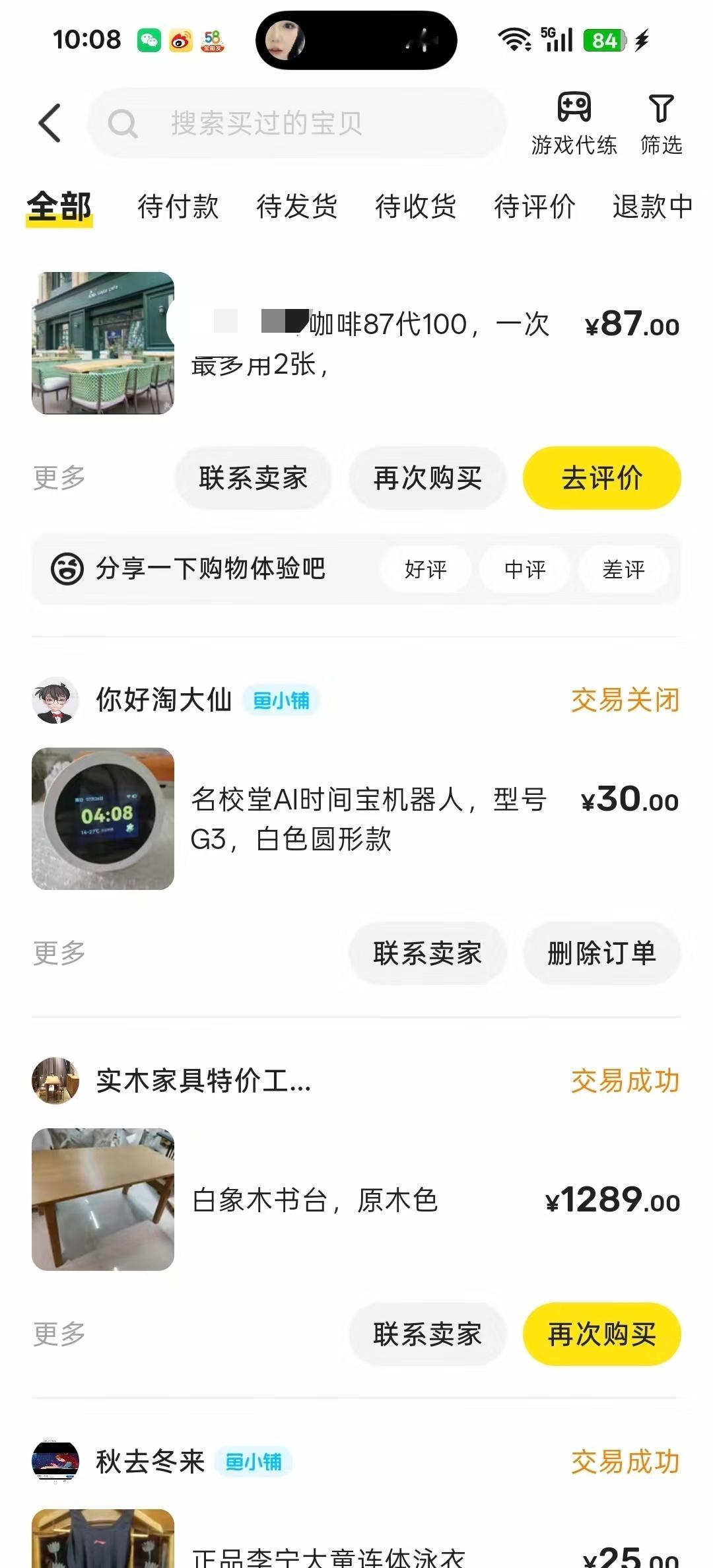The image size is (713, 1568).
Task: Tap 联系卖家 on the 名校堂AI时间宝 order
Action: pos(427,953)
